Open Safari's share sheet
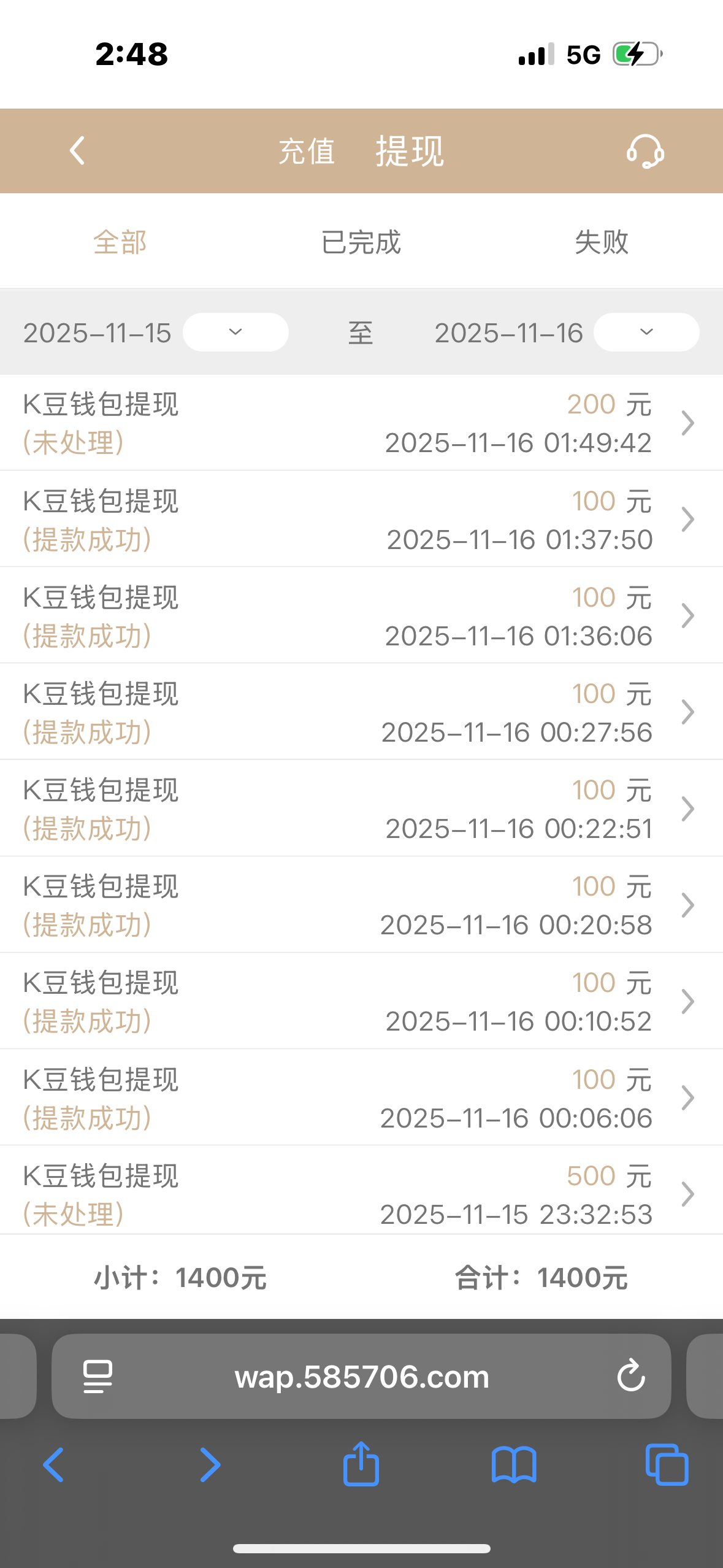This screenshot has width=723, height=1568. [361, 1464]
